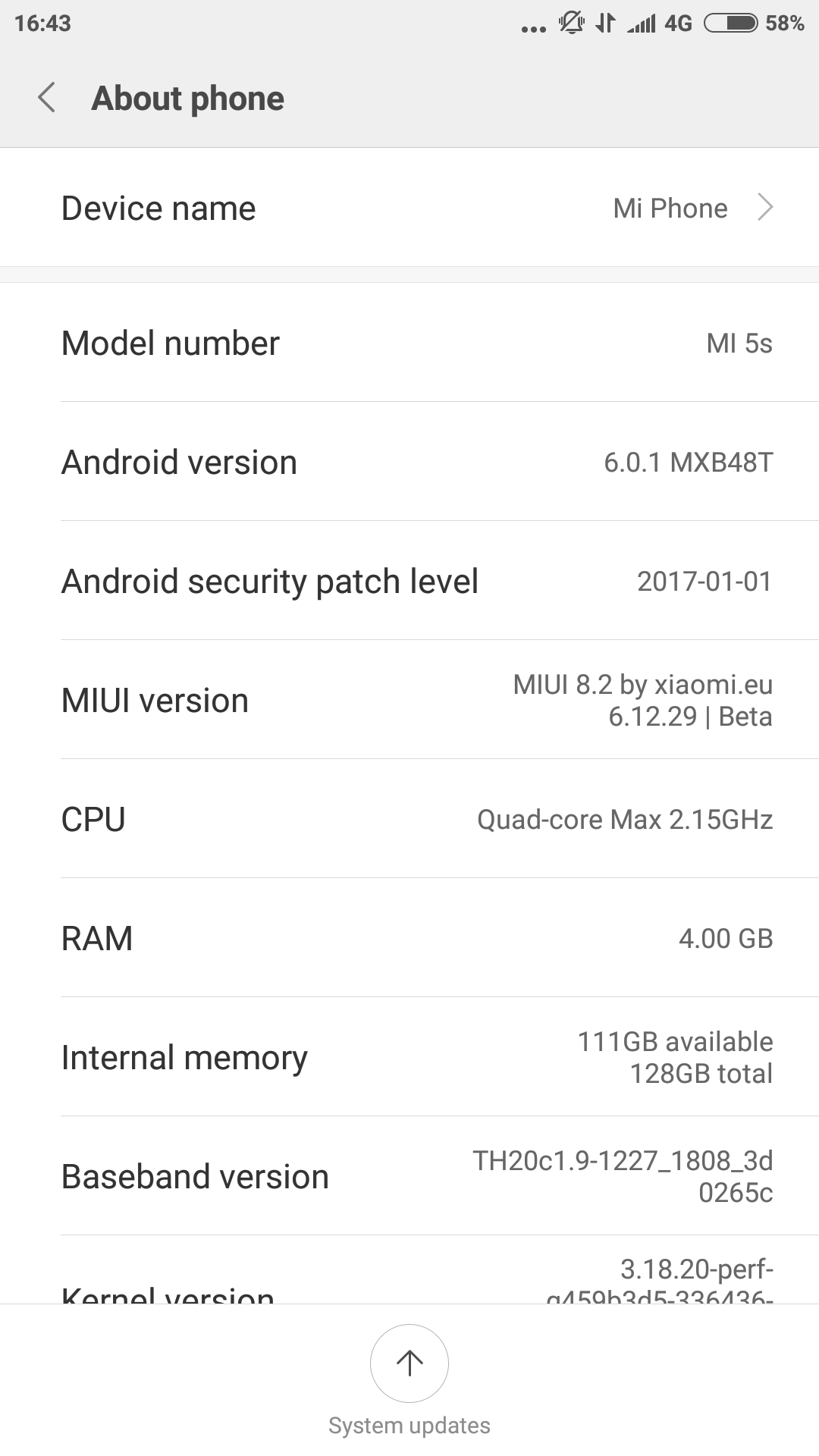This screenshot has height=1456, width=819.
Task: Tap the MIUI version row
Action: pyautogui.click(x=409, y=700)
